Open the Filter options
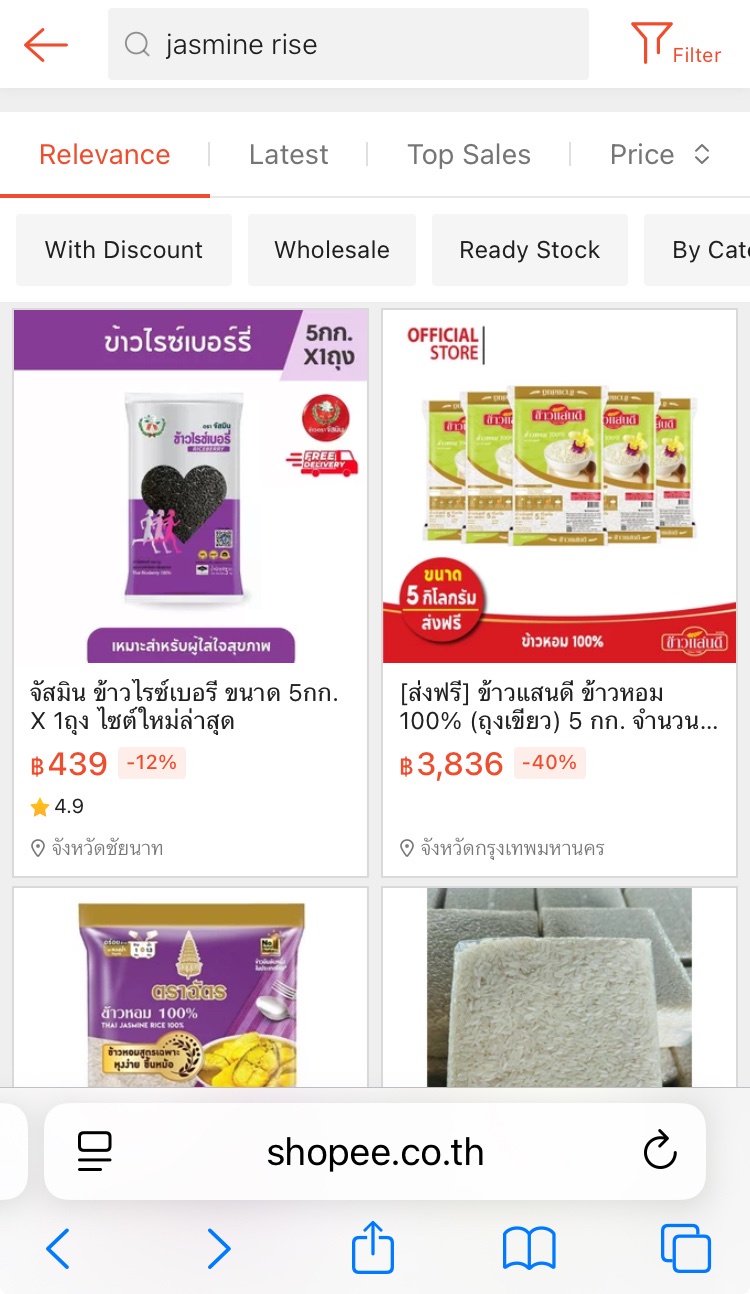This screenshot has height=1294, width=750. (x=675, y=45)
